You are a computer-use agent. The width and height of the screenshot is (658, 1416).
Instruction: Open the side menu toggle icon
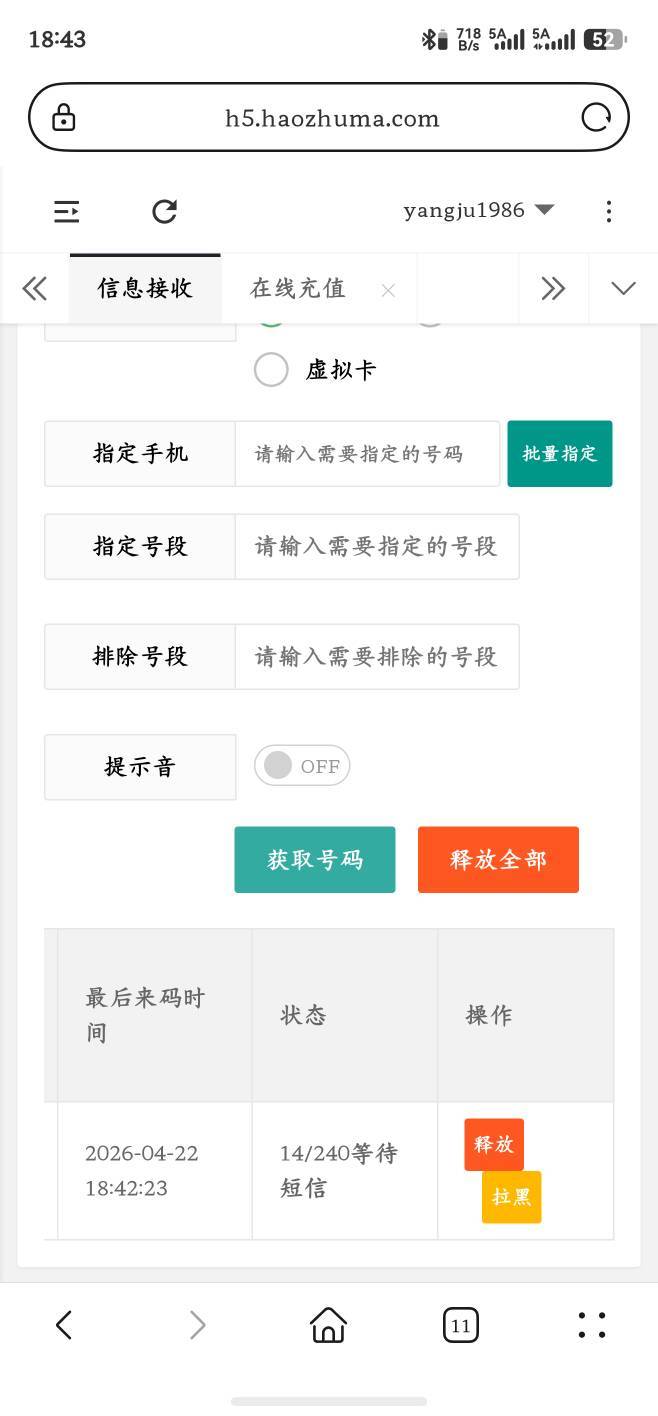pyautogui.click(x=66, y=211)
